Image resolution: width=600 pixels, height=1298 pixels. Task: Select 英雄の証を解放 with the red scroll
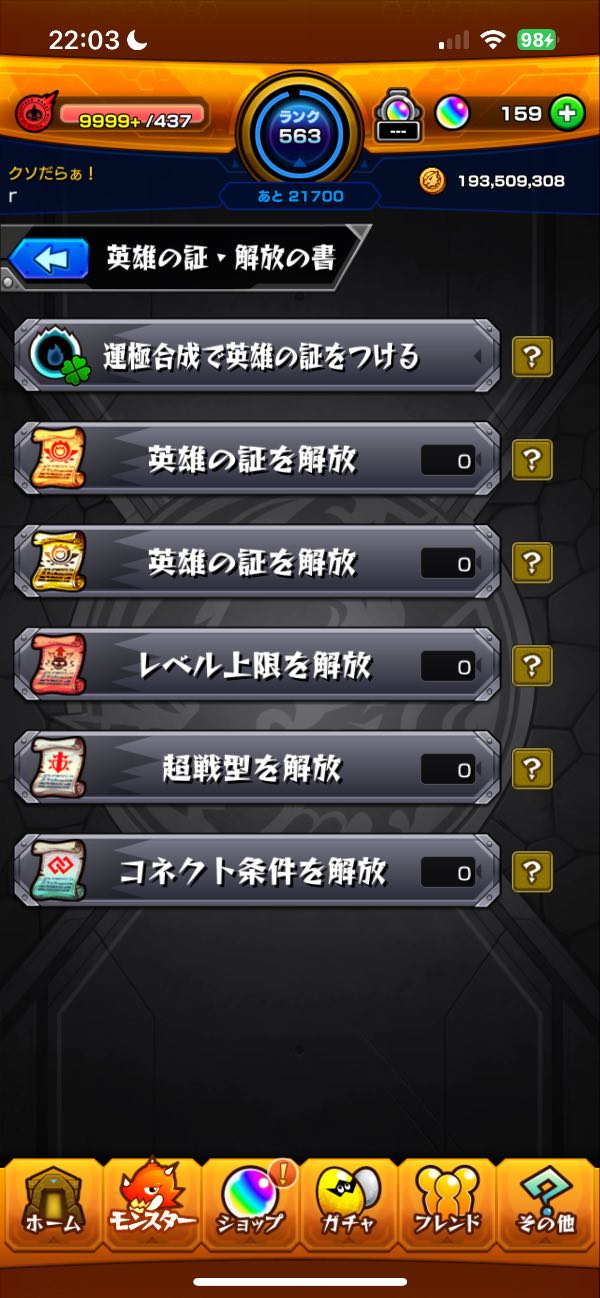pyautogui.click(x=256, y=459)
